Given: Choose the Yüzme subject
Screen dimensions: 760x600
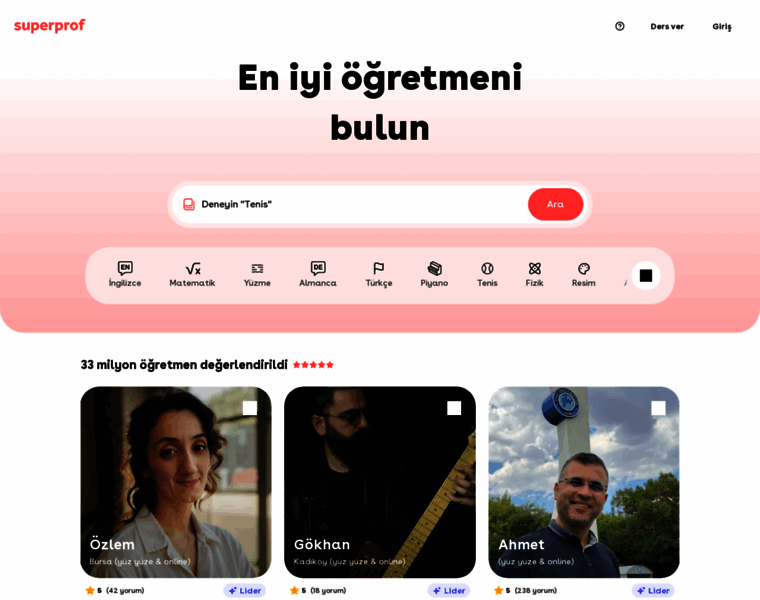Looking at the screenshot, I should (257, 275).
